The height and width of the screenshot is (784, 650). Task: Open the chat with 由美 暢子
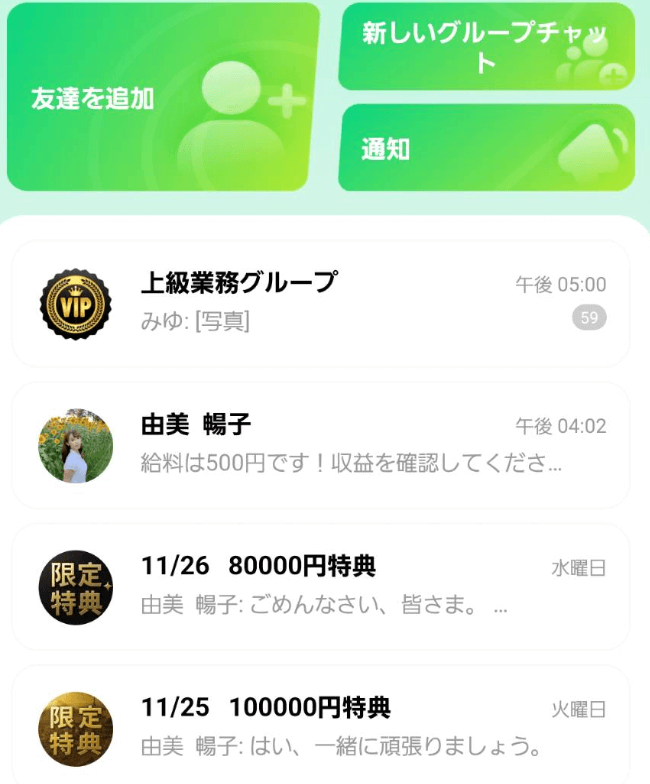[320, 445]
